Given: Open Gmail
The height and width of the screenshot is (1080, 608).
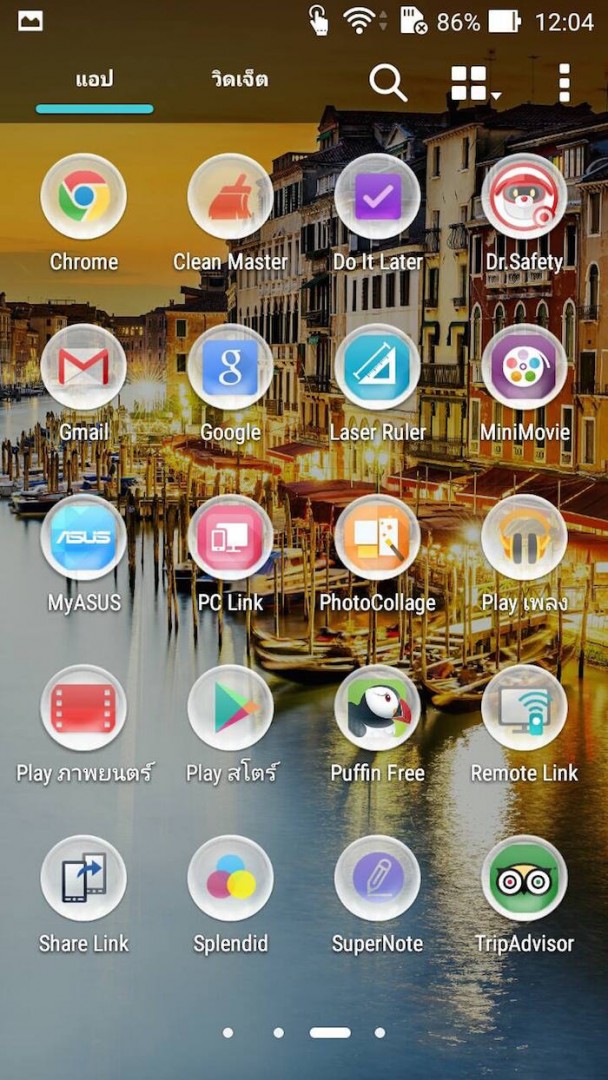Looking at the screenshot, I should [x=84, y=367].
